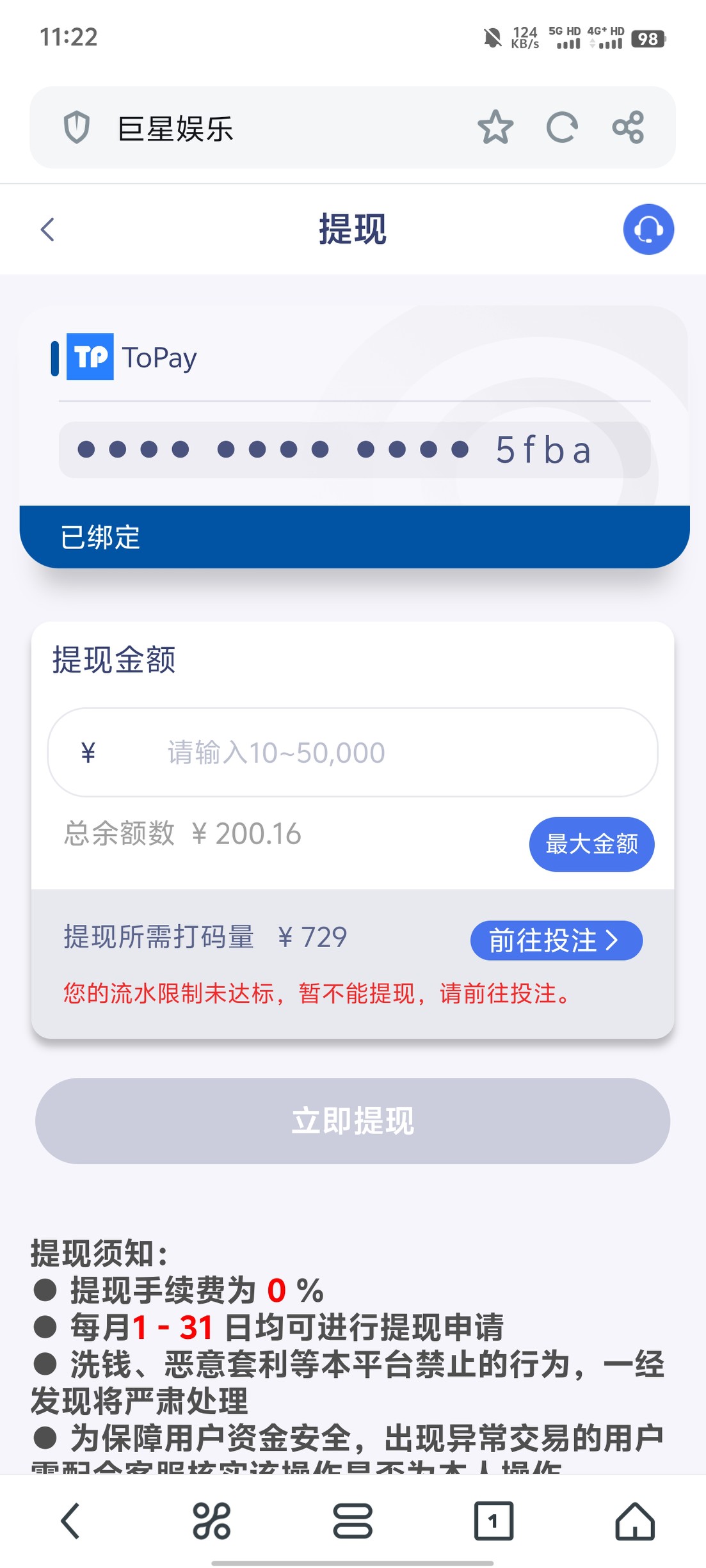Reload the page with the refresh icon

[x=562, y=127]
